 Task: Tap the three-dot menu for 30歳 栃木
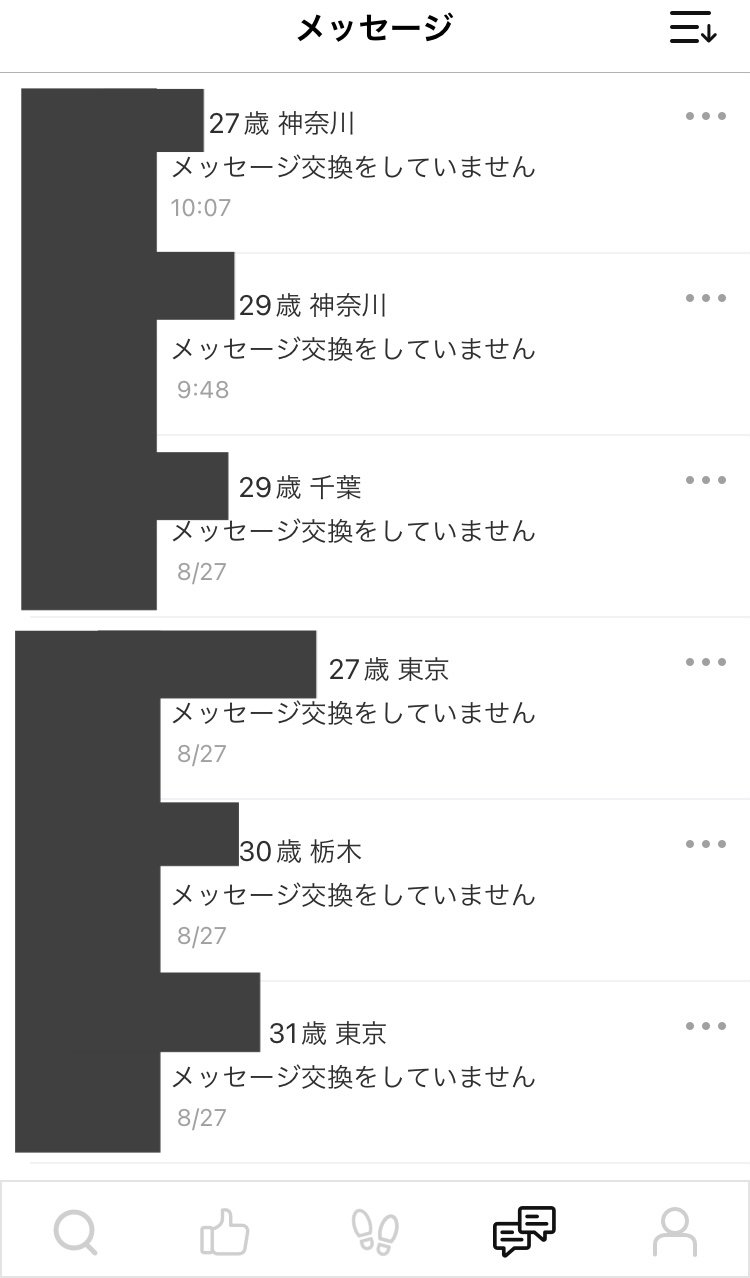pyautogui.click(x=706, y=844)
